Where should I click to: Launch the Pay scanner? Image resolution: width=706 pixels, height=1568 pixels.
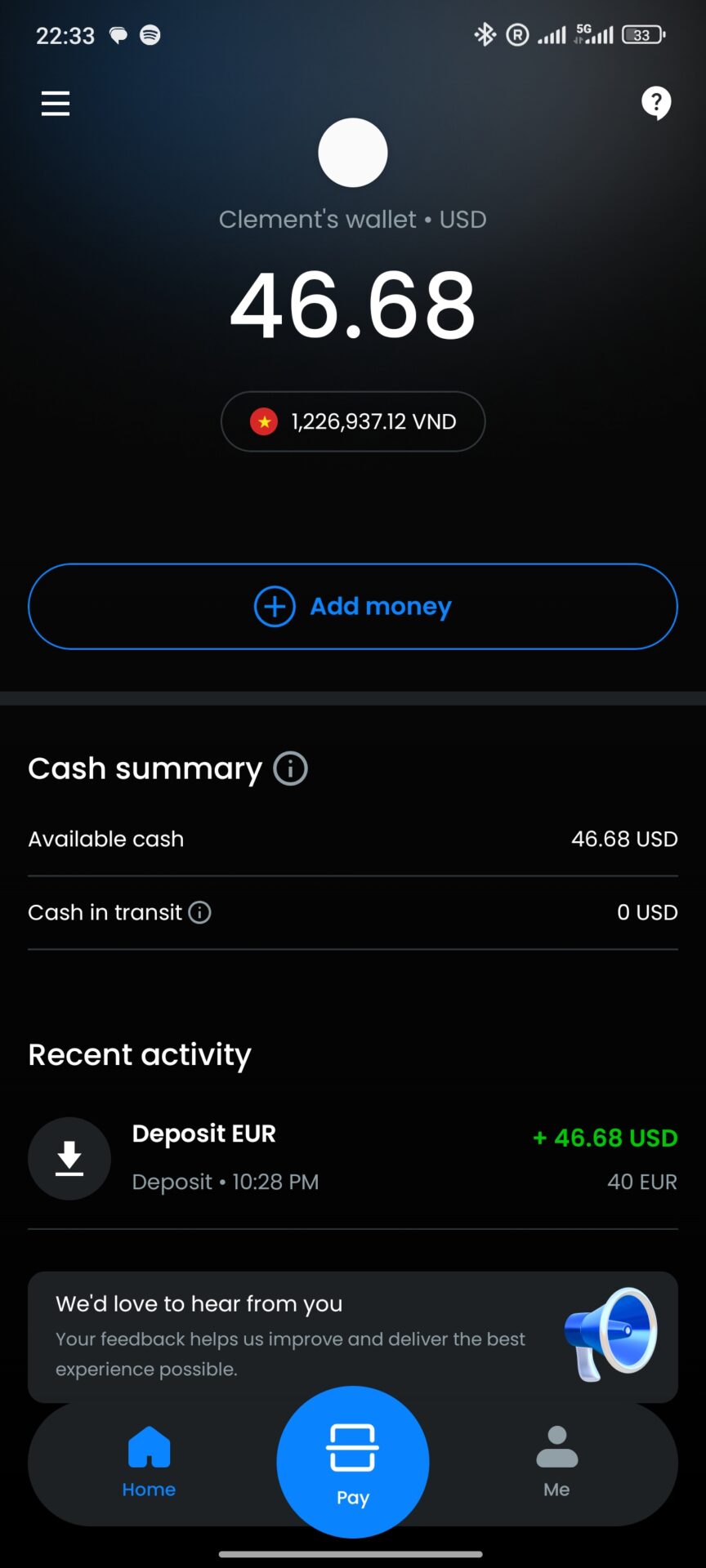pyautogui.click(x=353, y=1462)
